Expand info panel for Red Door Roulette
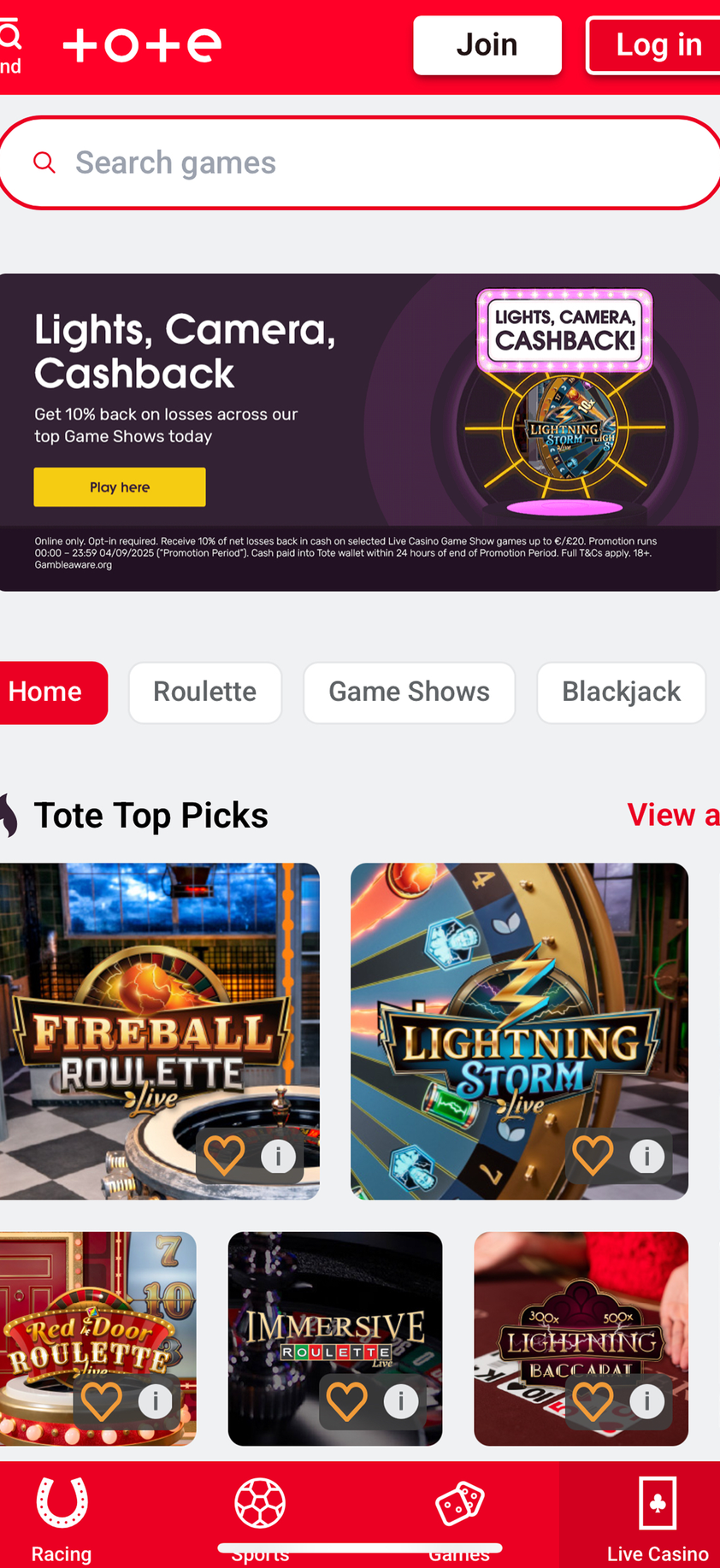720x1568 pixels. click(155, 1401)
